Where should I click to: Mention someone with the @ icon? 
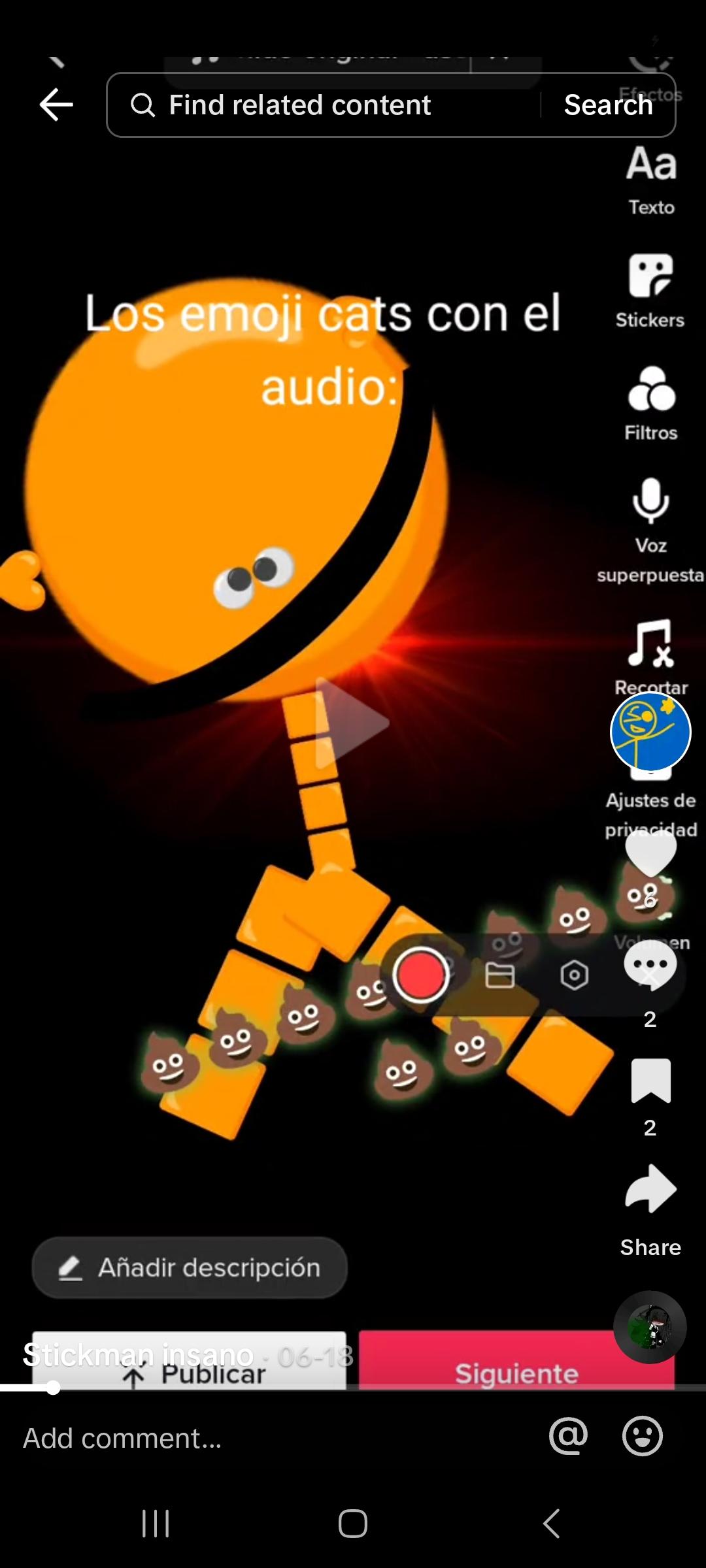568,1436
